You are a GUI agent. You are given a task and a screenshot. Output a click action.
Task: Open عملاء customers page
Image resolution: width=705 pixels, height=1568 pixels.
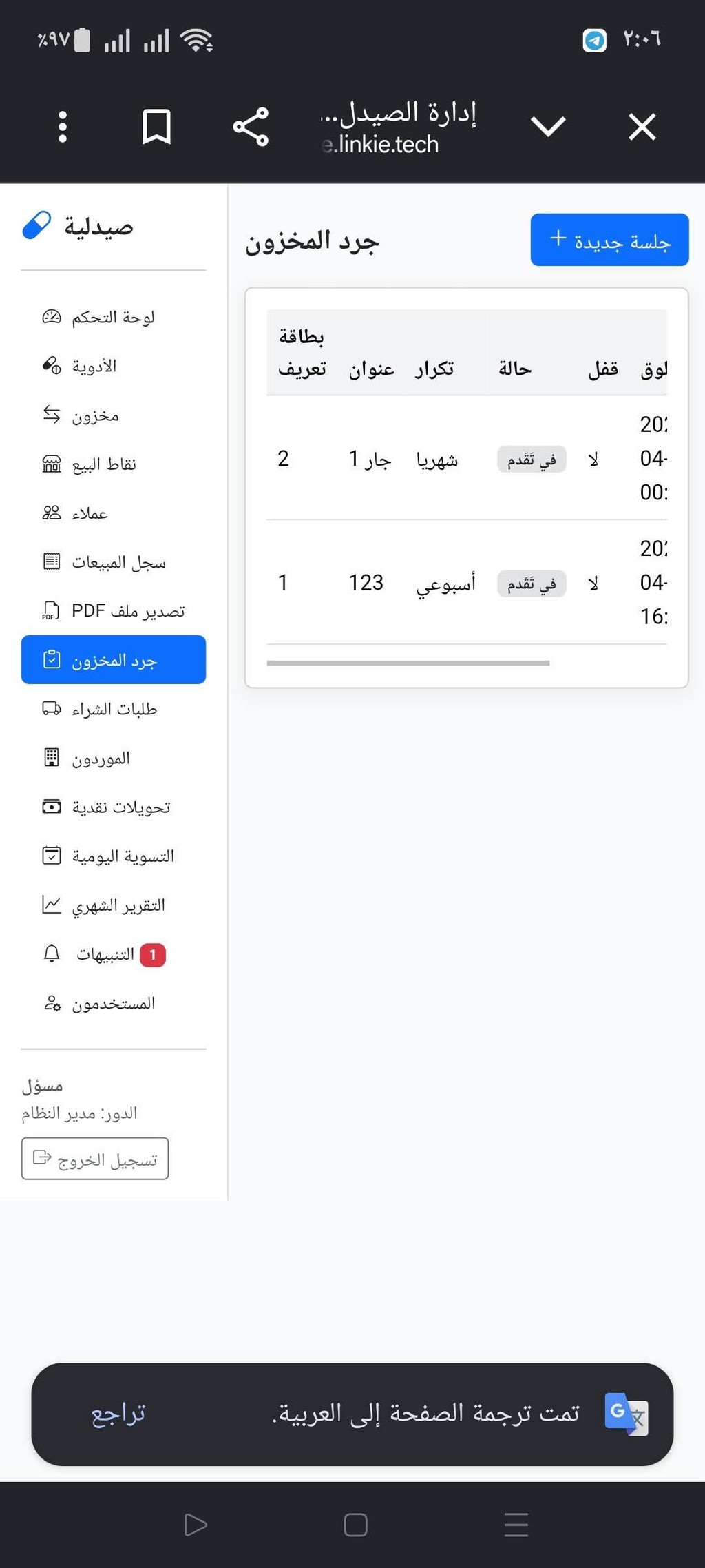point(114,513)
